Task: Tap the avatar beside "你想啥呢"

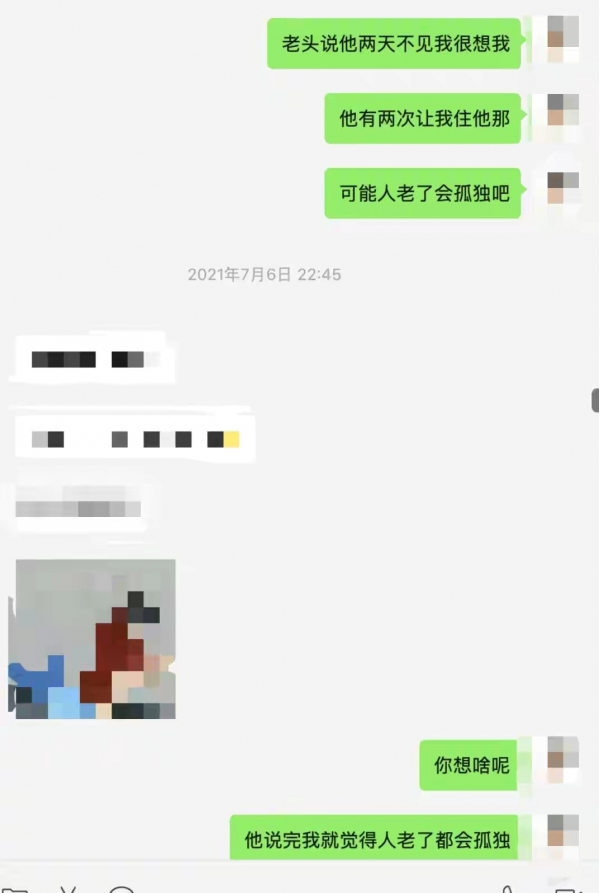Action: point(562,760)
